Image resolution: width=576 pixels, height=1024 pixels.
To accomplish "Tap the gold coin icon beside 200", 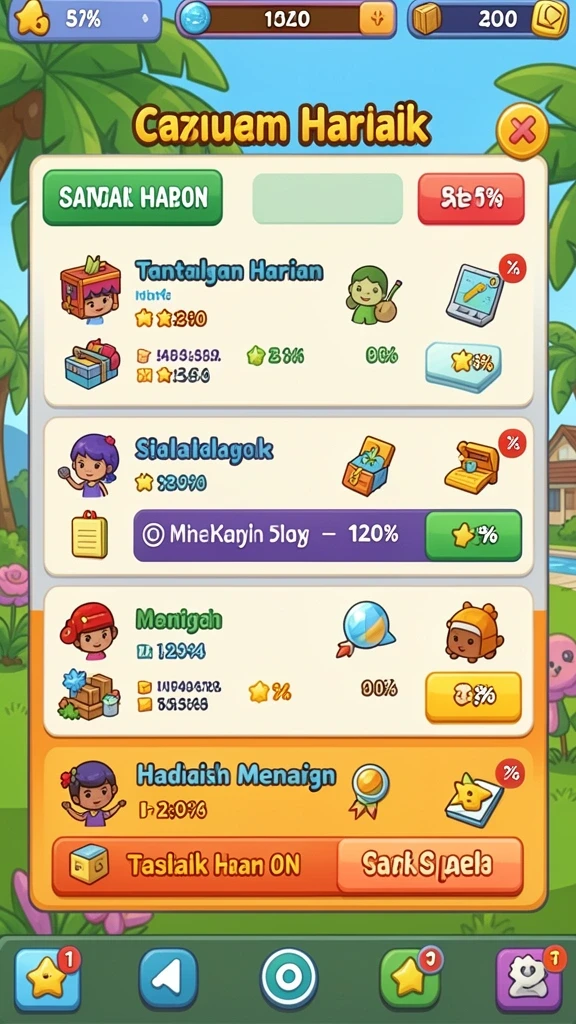I will 549,18.
